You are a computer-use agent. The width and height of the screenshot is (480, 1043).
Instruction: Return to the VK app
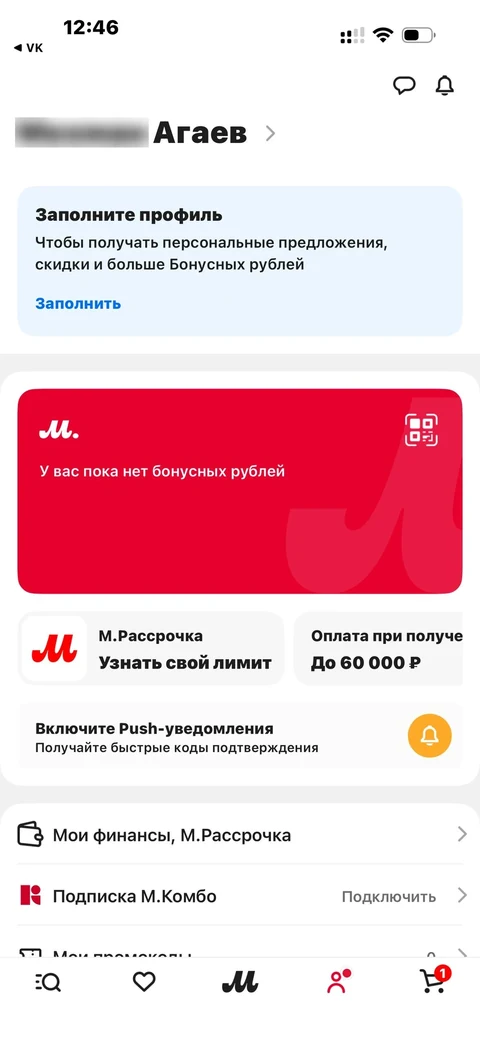(x=28, y=47)
